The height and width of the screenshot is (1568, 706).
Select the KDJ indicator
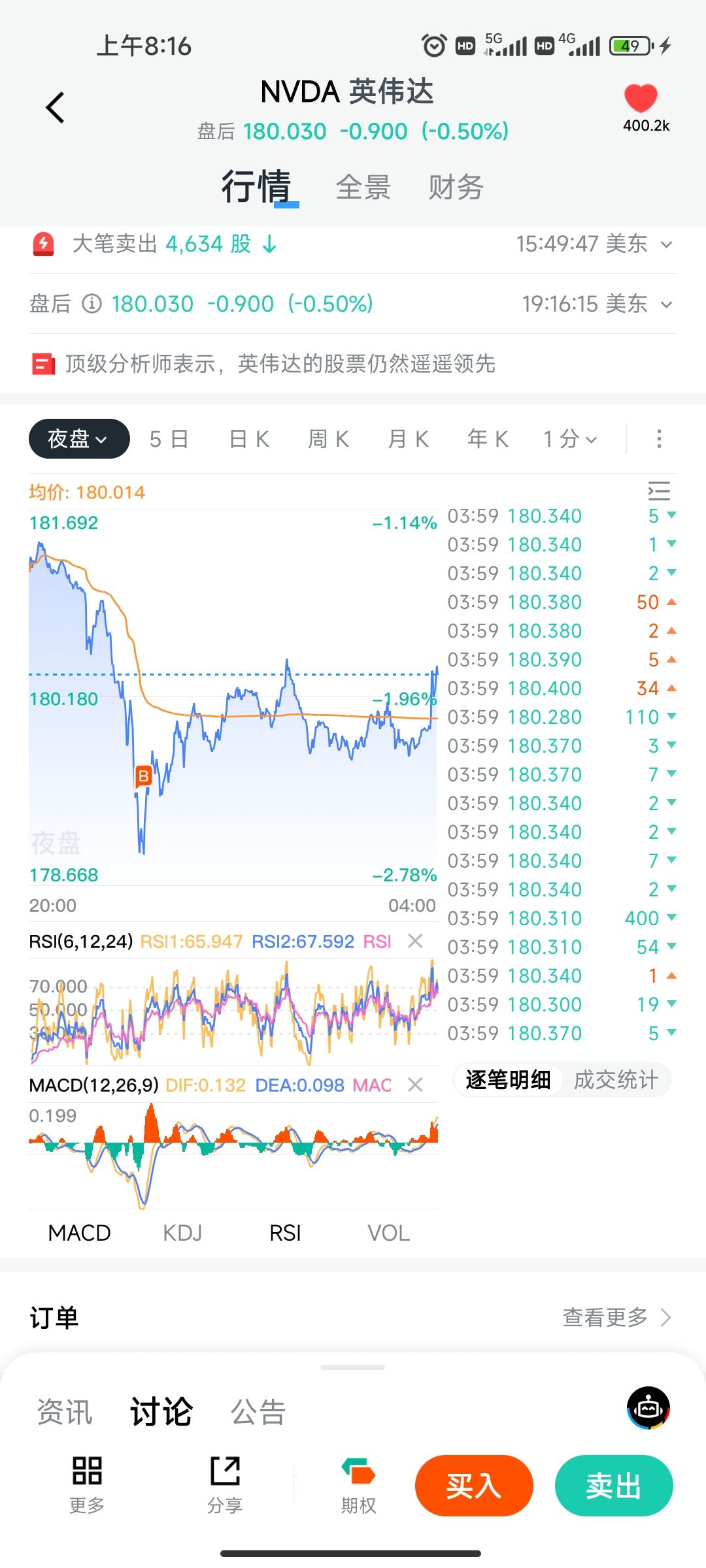(182, 1233)
